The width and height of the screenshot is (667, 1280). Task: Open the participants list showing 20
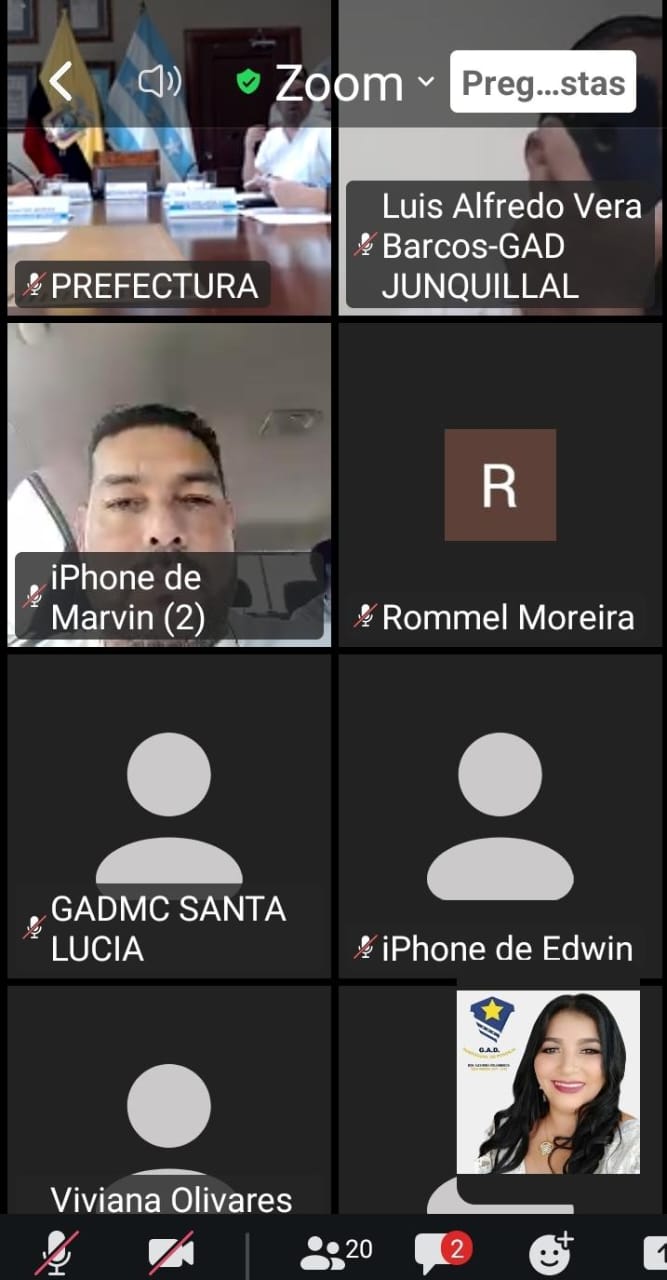[x=337, y=1250]
